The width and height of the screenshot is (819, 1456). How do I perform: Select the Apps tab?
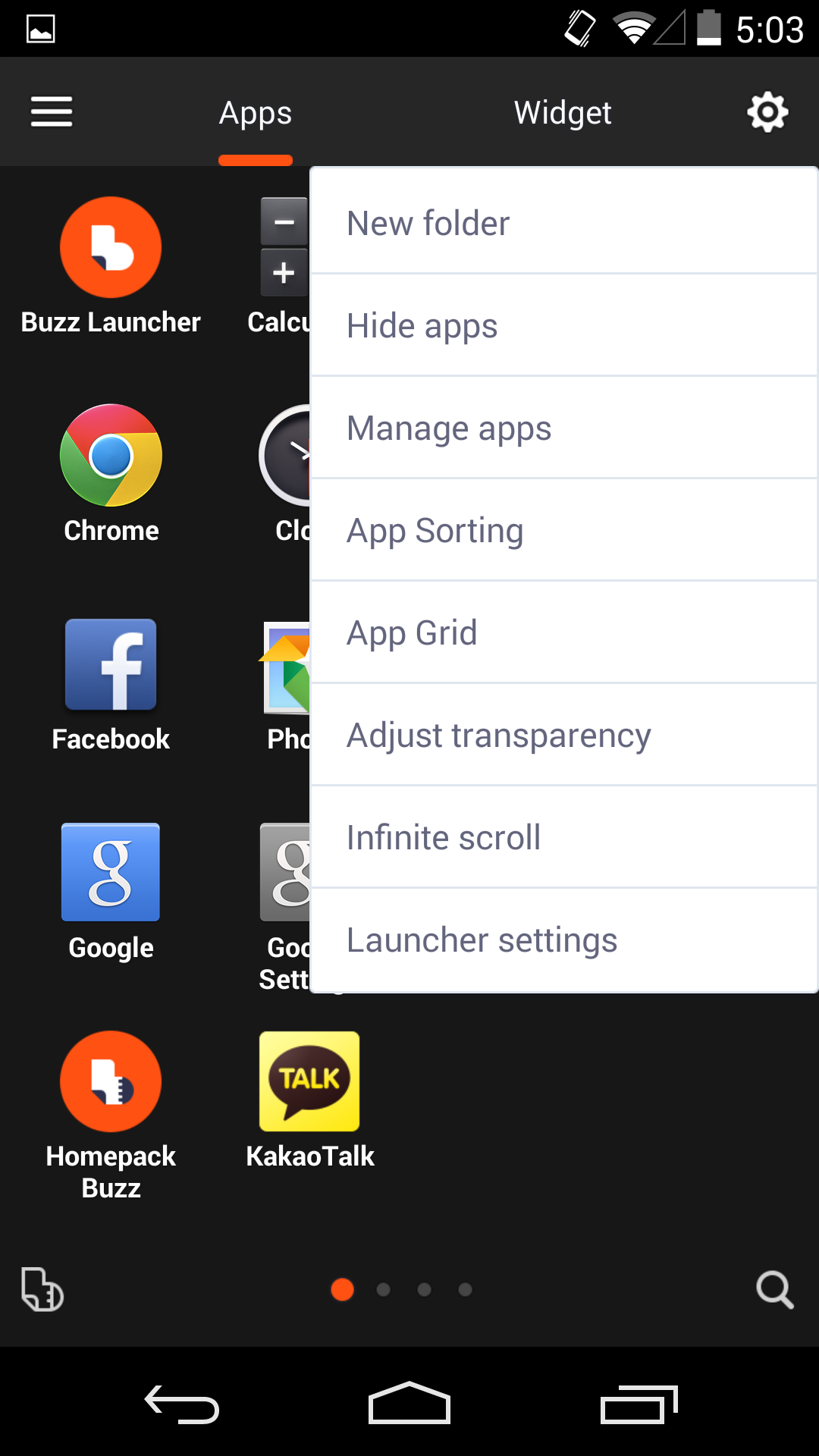pyautogui.click(x=255, y=111)
